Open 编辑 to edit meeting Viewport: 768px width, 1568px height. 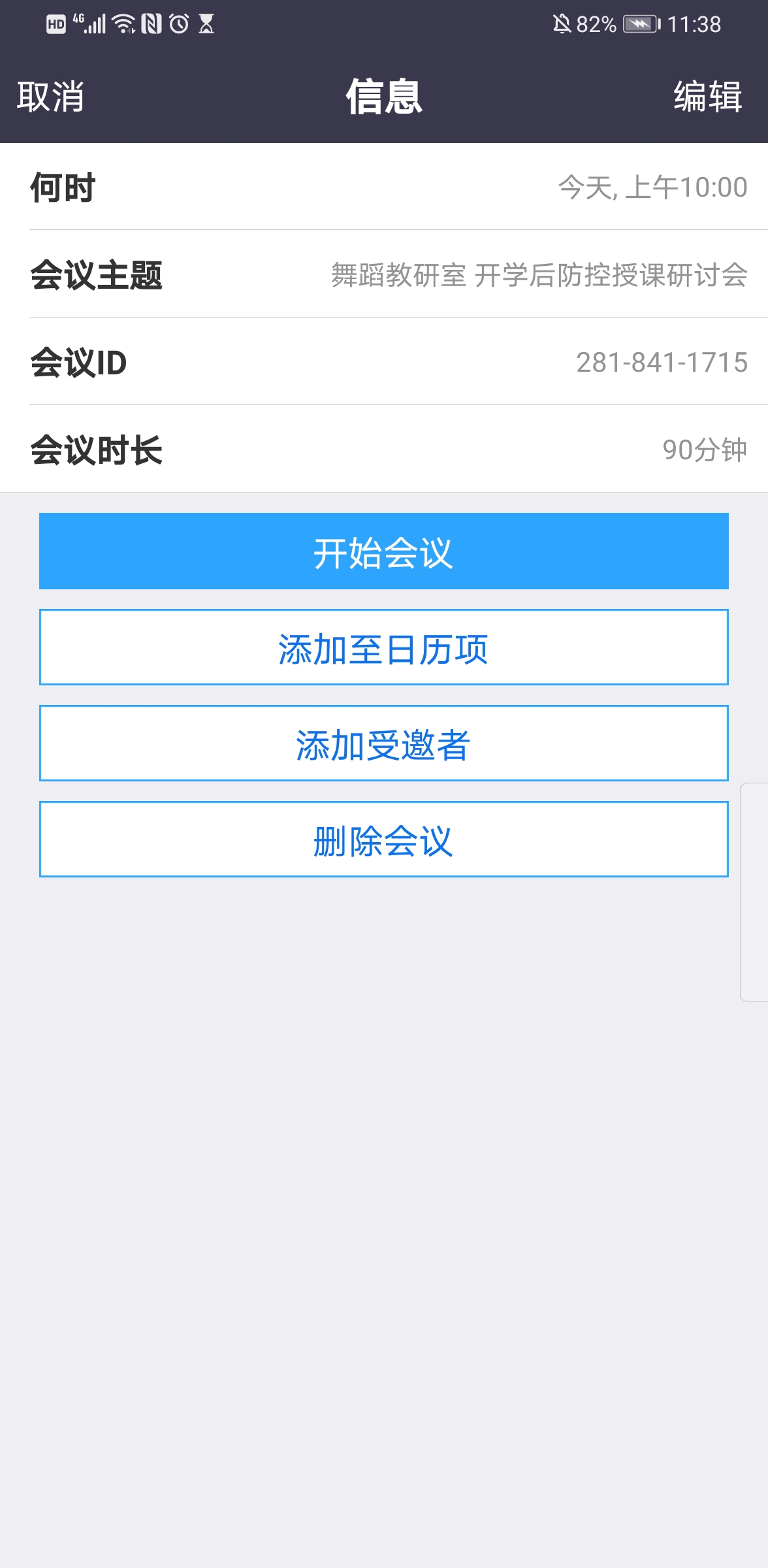pyautogui.click(x=708, y=97)
